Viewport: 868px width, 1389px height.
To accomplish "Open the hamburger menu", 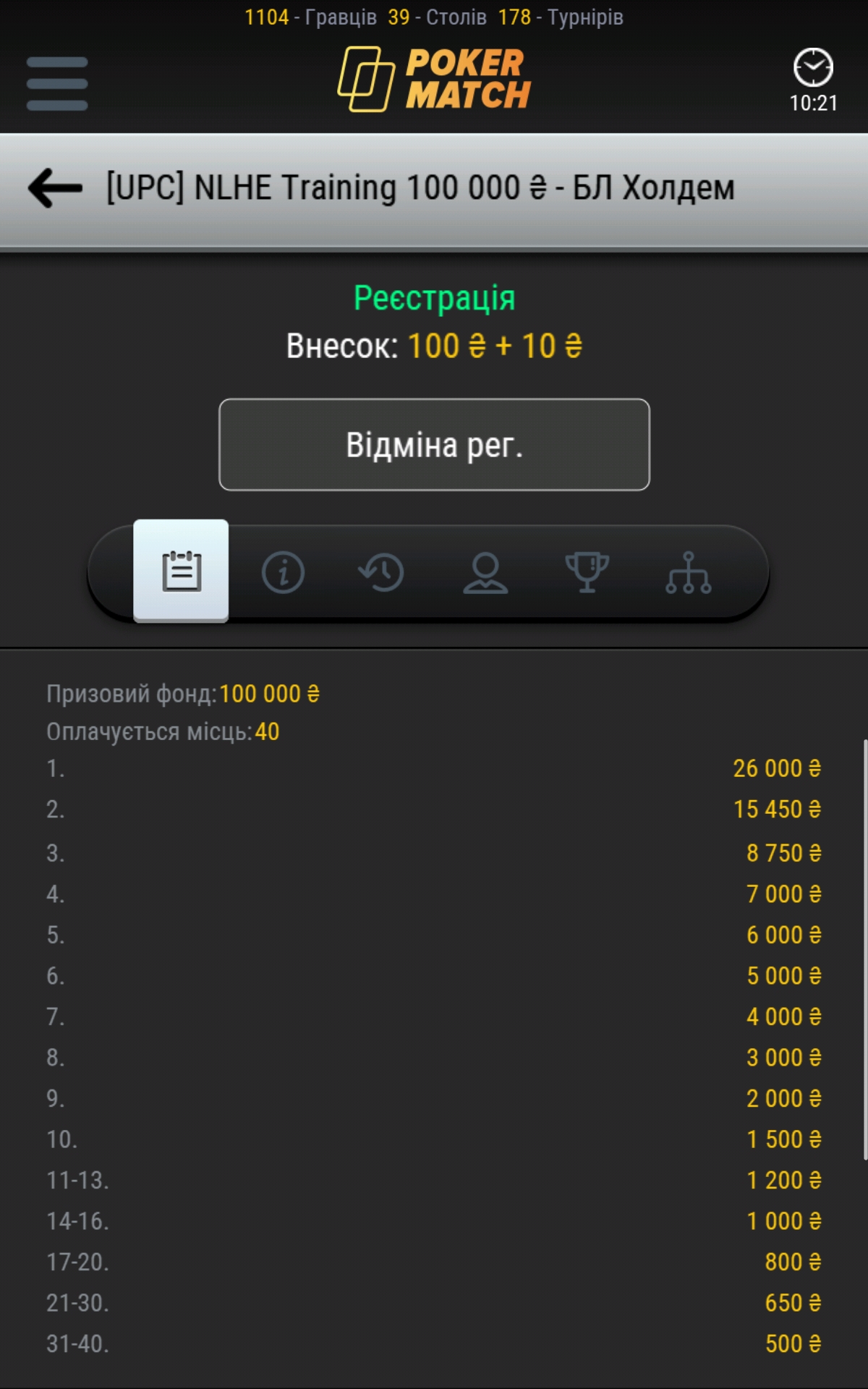I will click(x=57, y=83).
